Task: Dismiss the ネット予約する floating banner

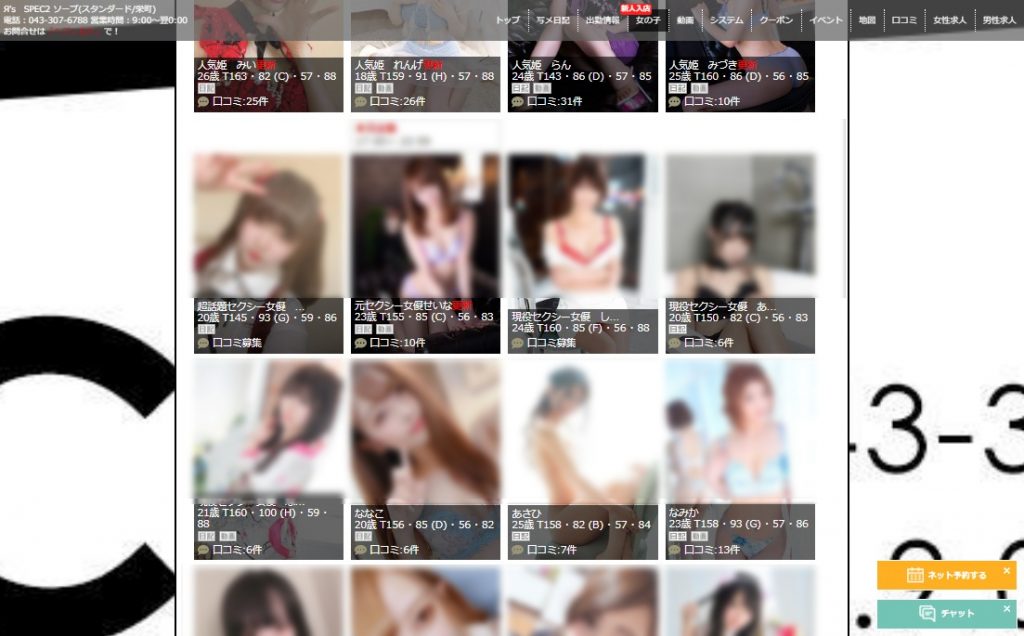Action: (x=1007, y=571)
